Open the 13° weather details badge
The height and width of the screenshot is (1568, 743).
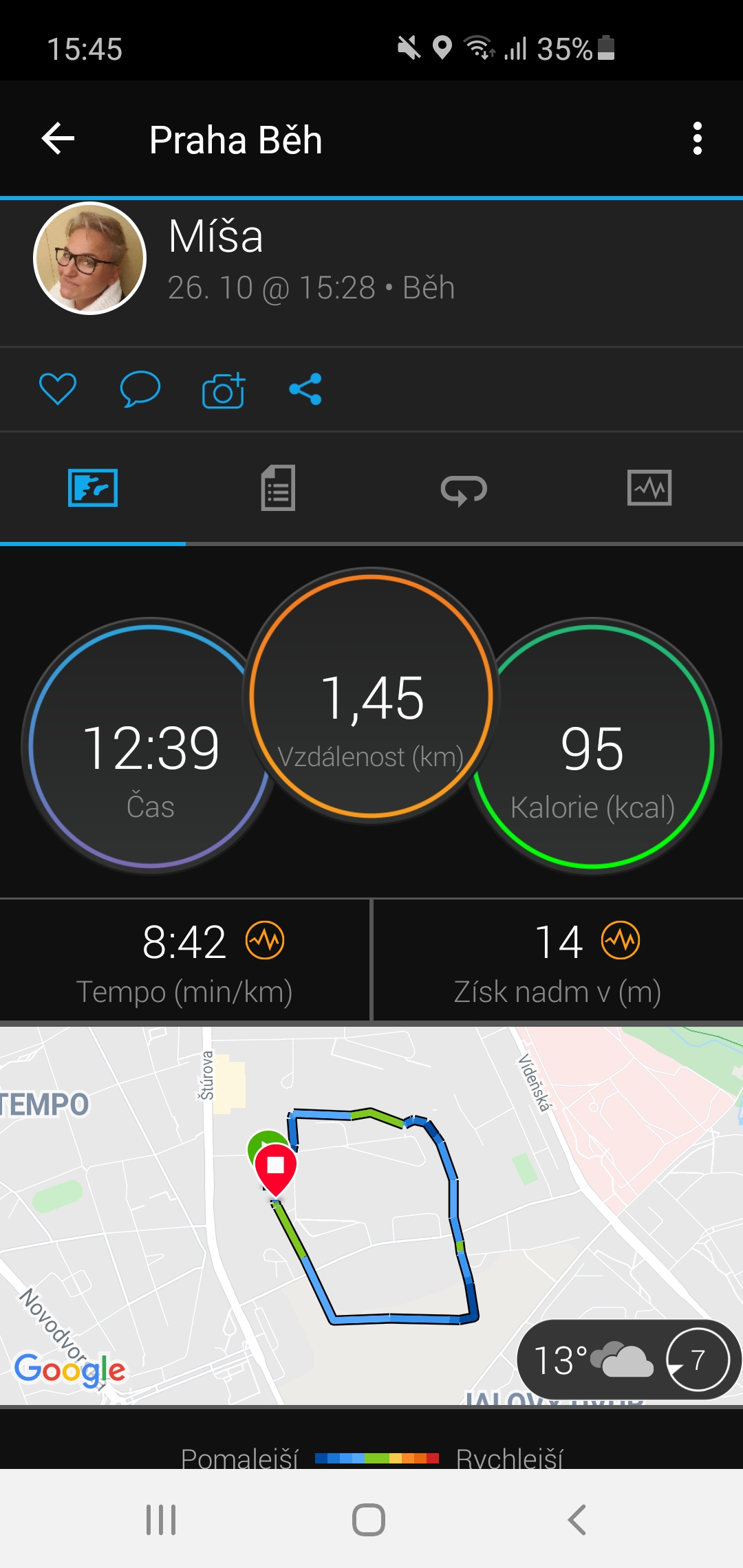(x=627, y=1360)
